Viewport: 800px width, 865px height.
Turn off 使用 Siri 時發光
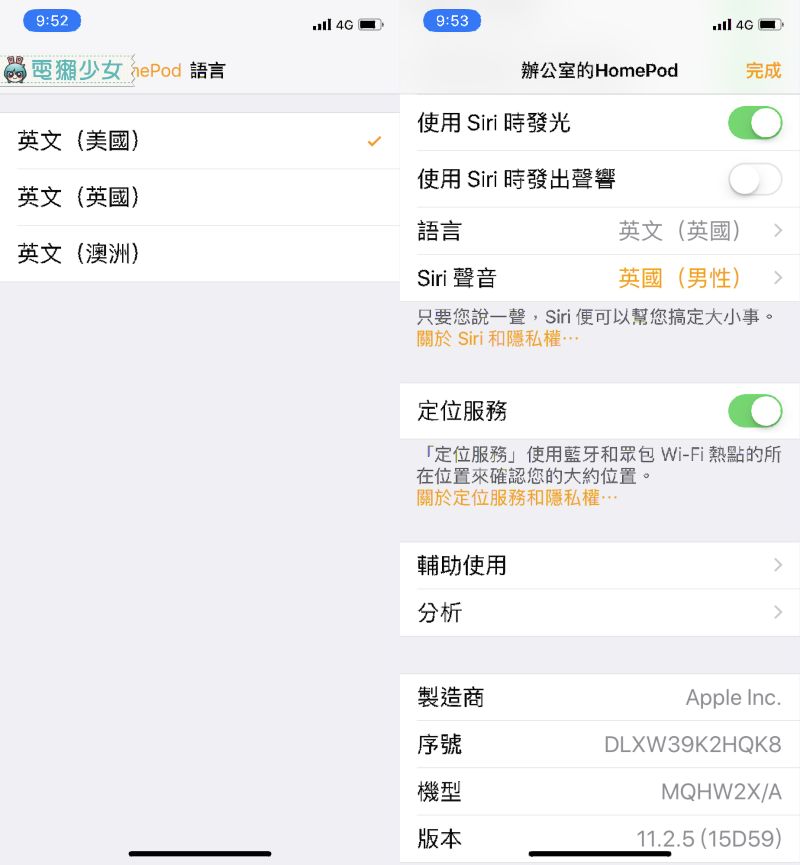coord(754,123)
